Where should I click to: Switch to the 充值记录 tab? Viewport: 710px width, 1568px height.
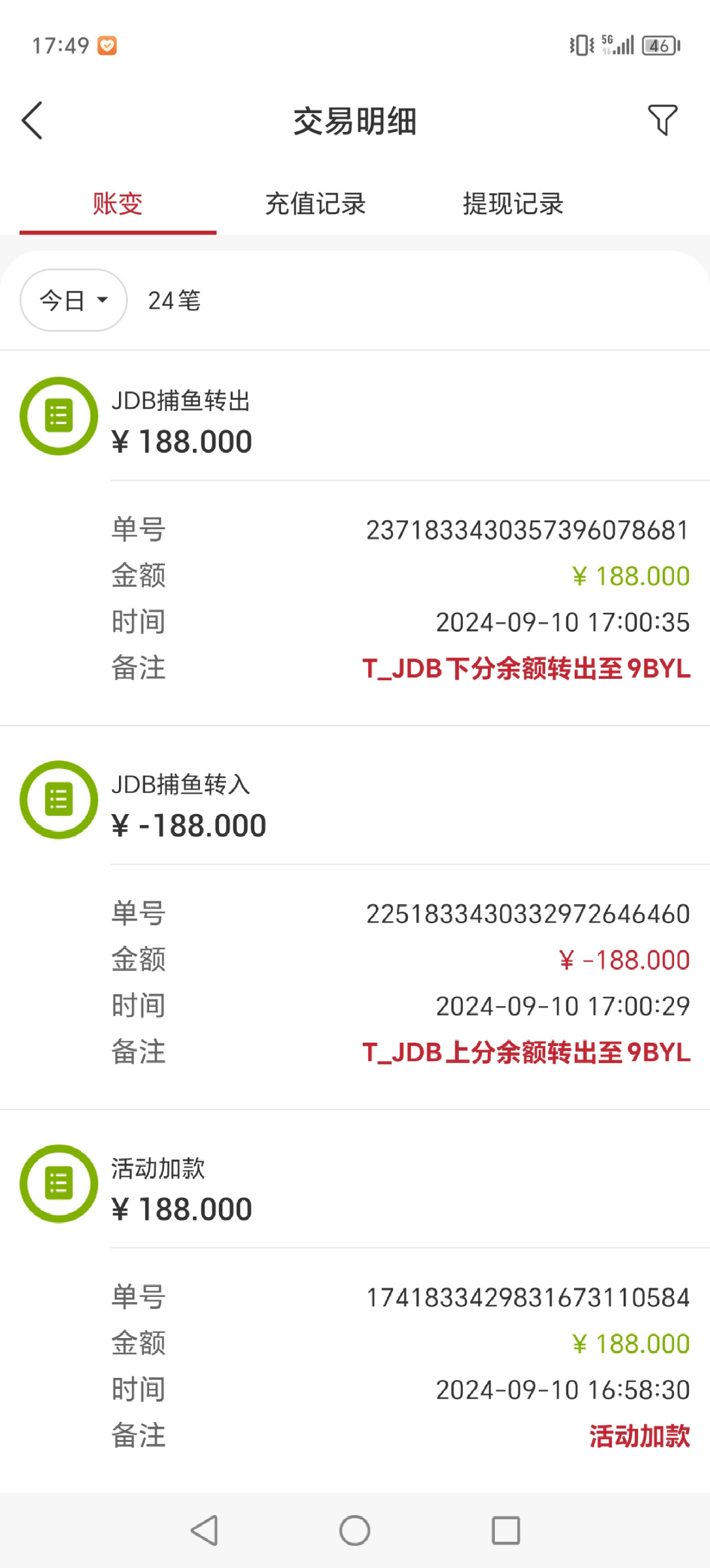(315, 204)
